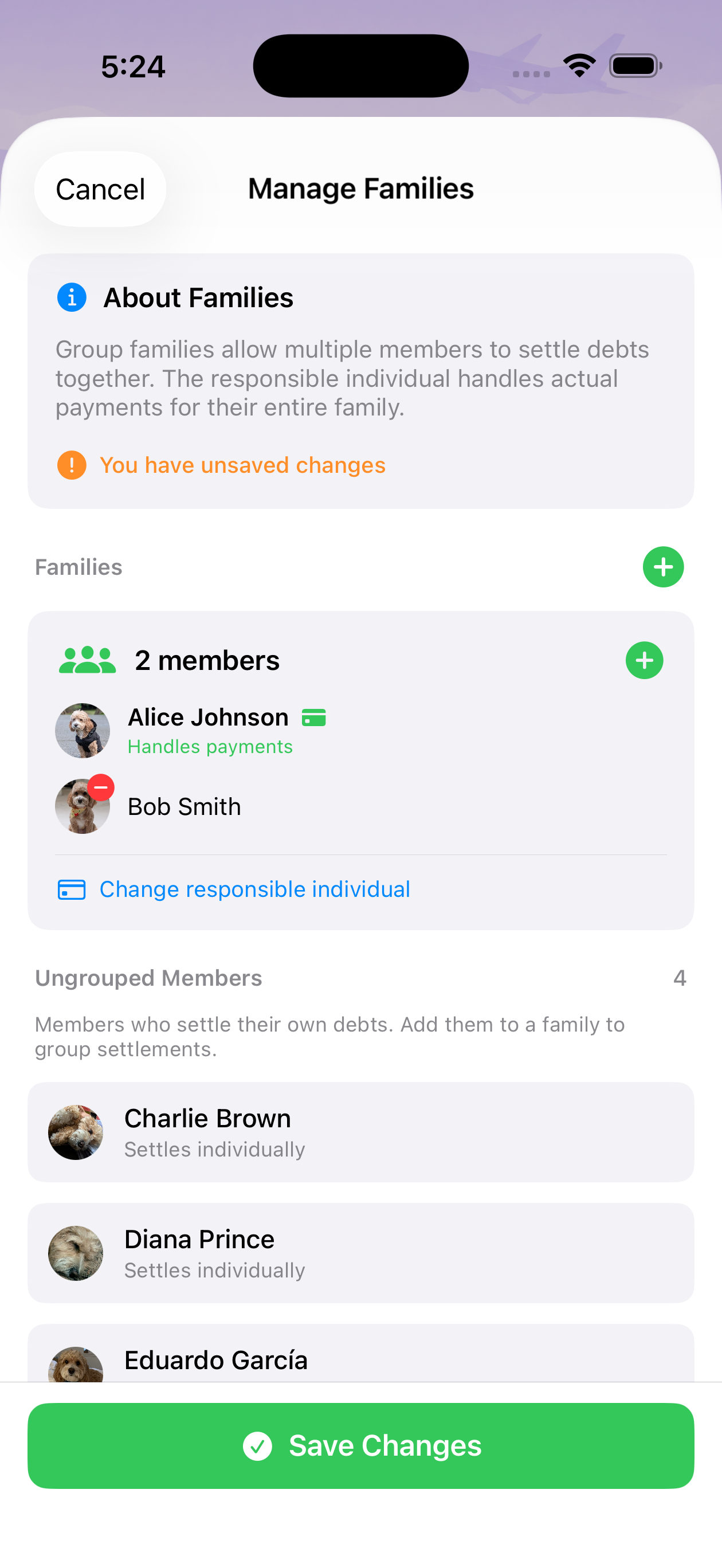Open the Families section header
722x1568 pixels.
79,567
